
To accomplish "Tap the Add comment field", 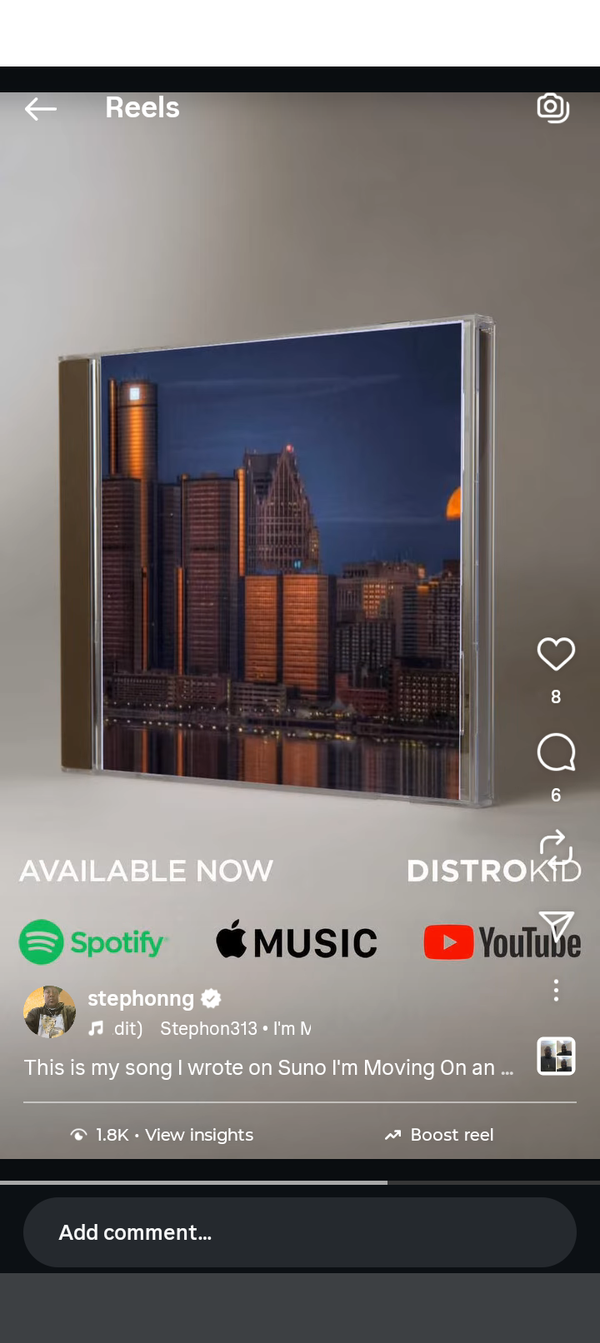I will [300, 1233].
